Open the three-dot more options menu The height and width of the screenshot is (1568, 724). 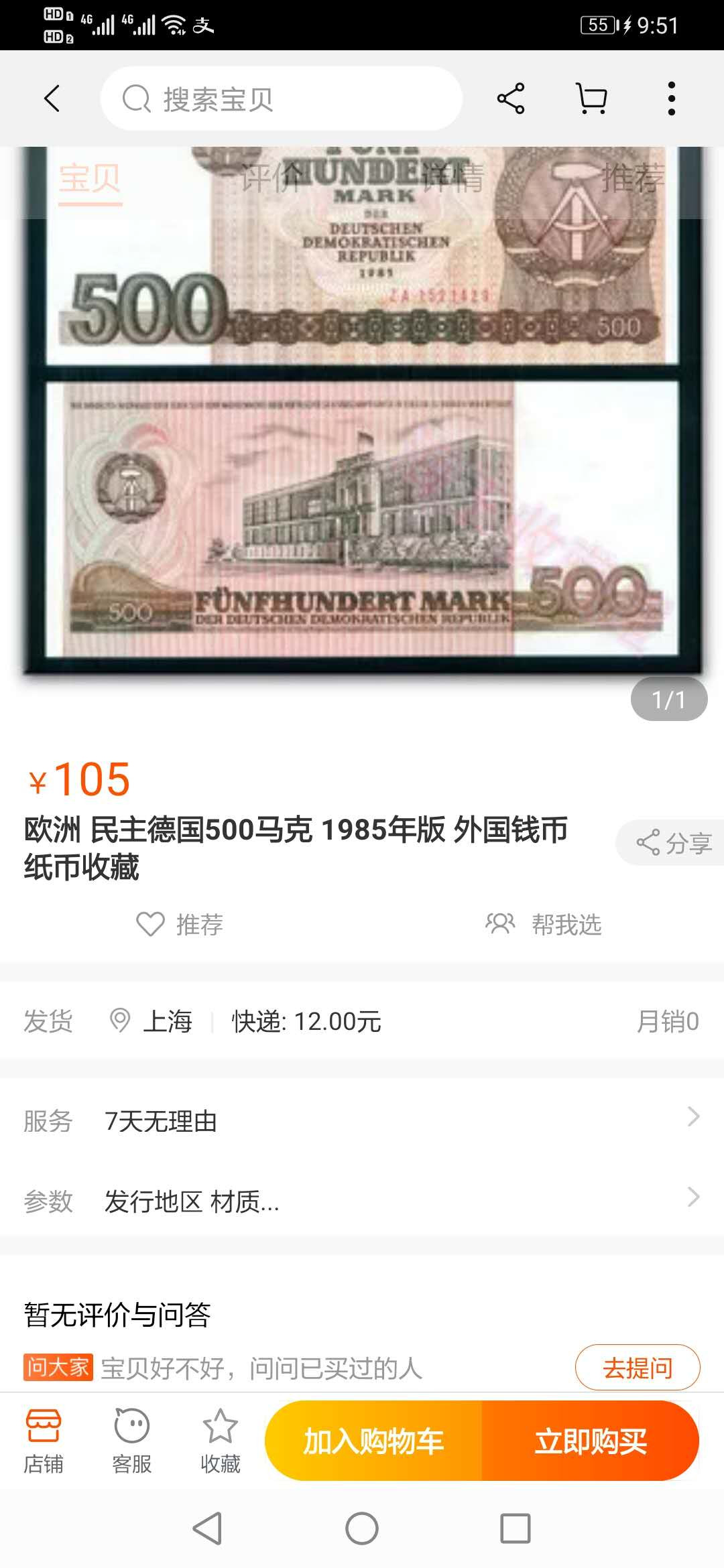click(x=673, y=96)
